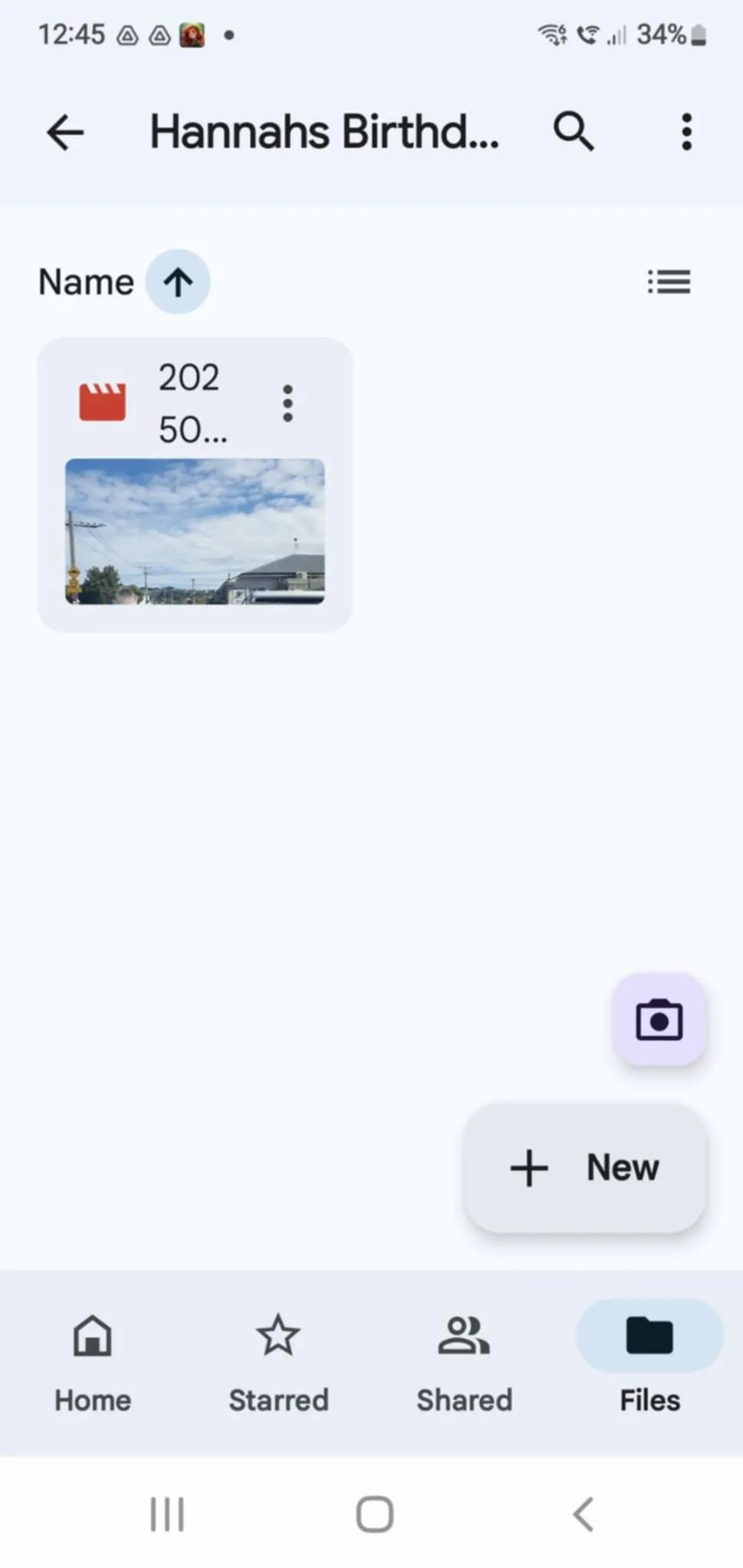Go back from the Hannahs Birthday folder
This screenshot has height=1568, width=743.
pyautogui.click(x=65, y=132)
